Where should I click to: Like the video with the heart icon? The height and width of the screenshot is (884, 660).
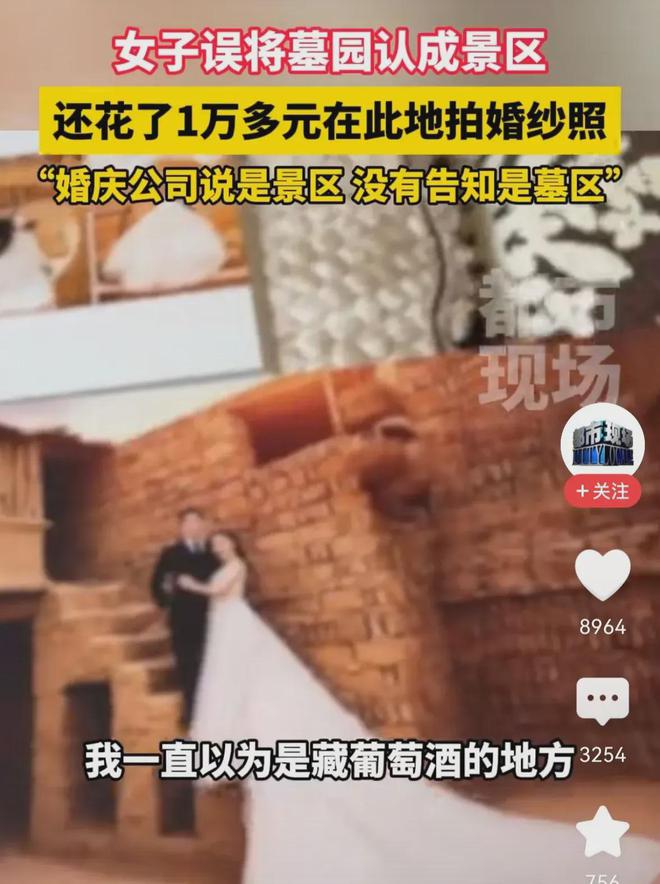603,575
